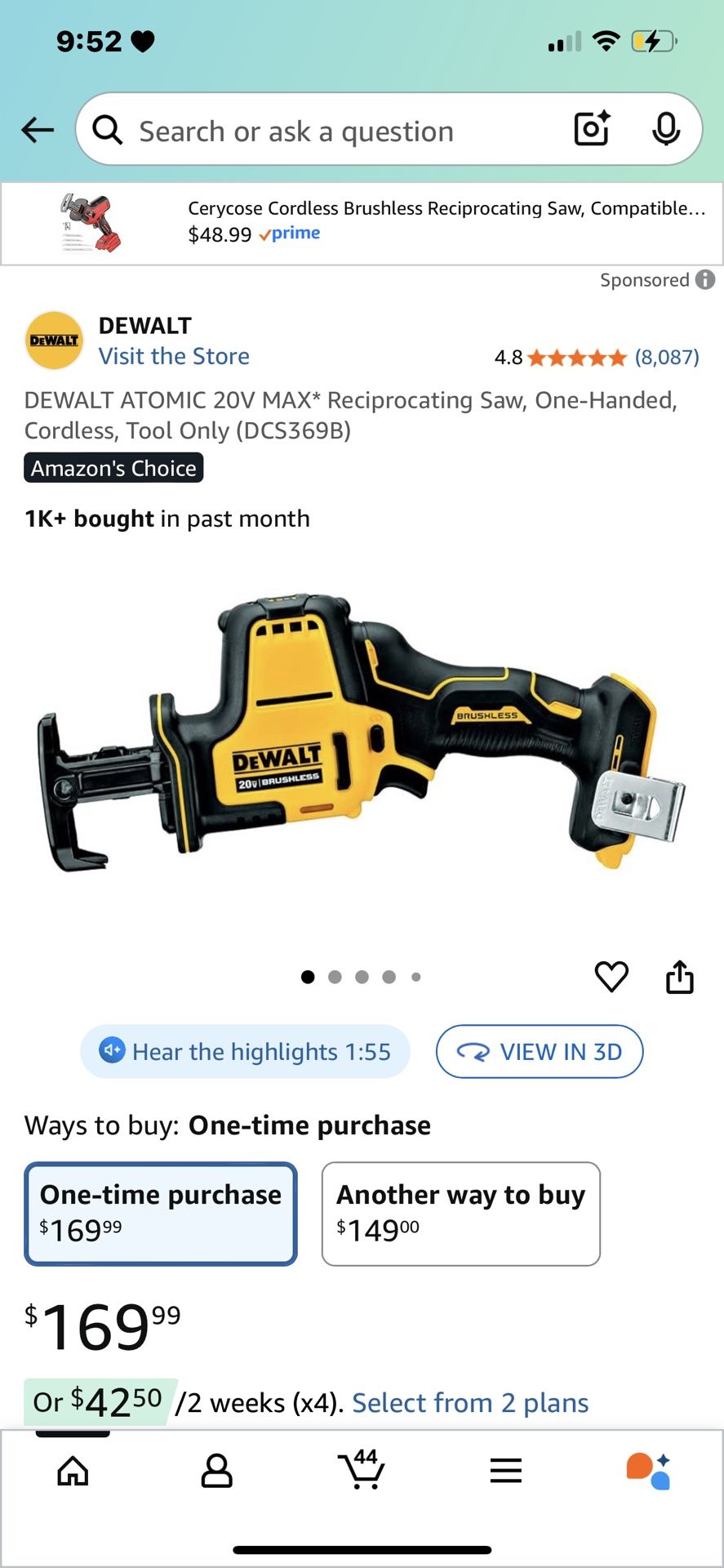
Task: Open Select from 2 plans payment link
Action: [x=469, y=1402]
